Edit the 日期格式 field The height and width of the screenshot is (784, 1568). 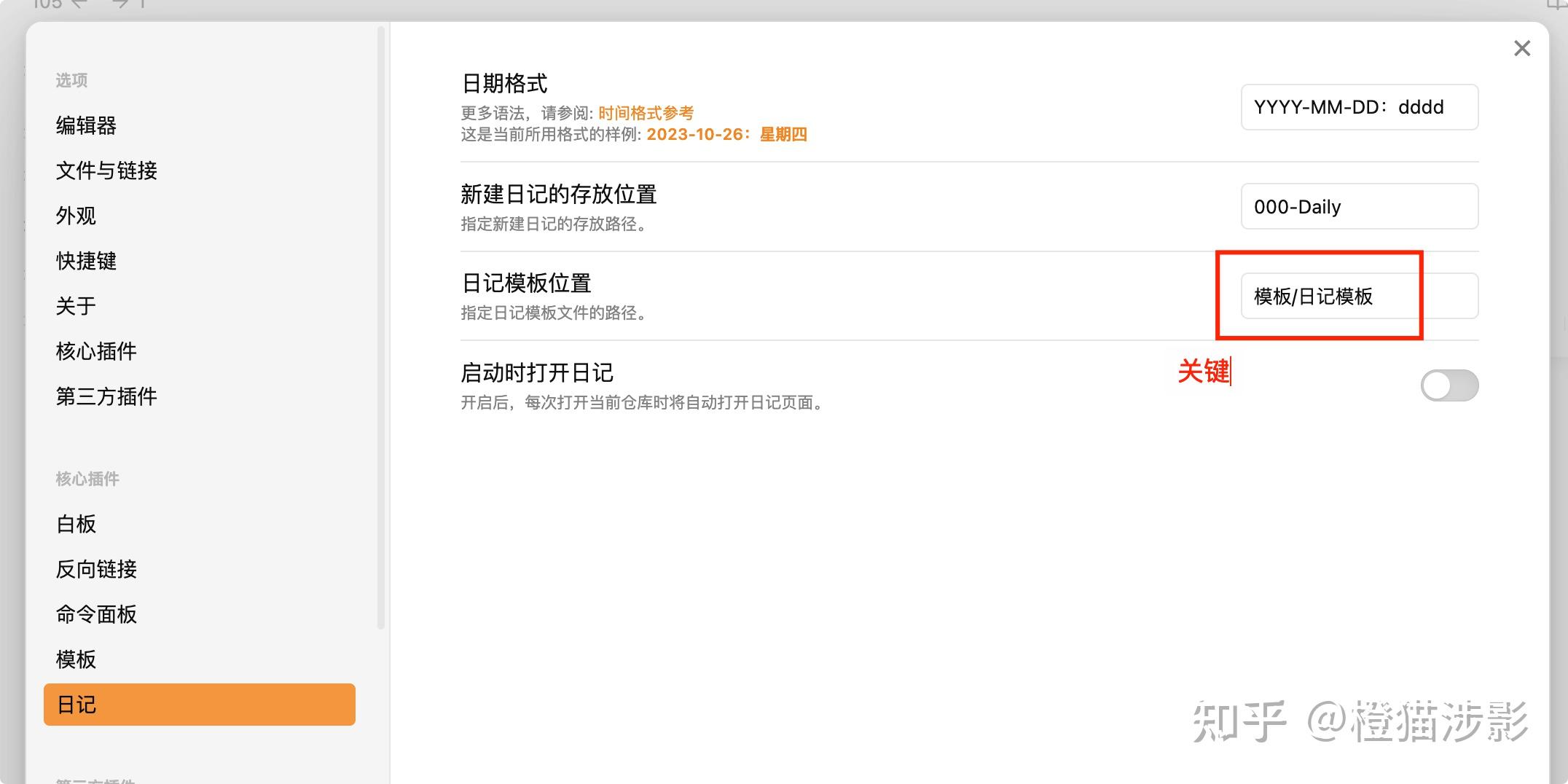[1359, 107]
